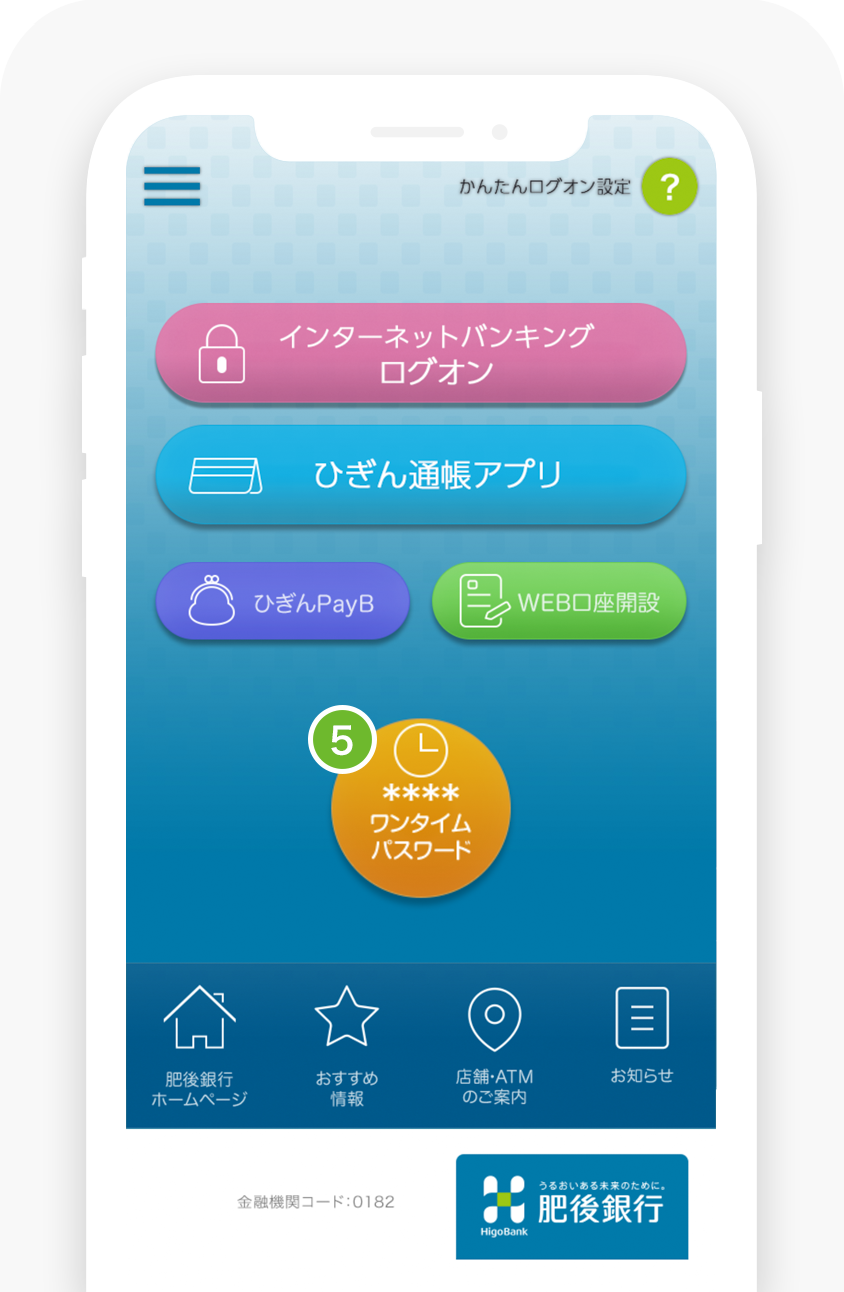Open お知らせ notices

(641, 1035)
